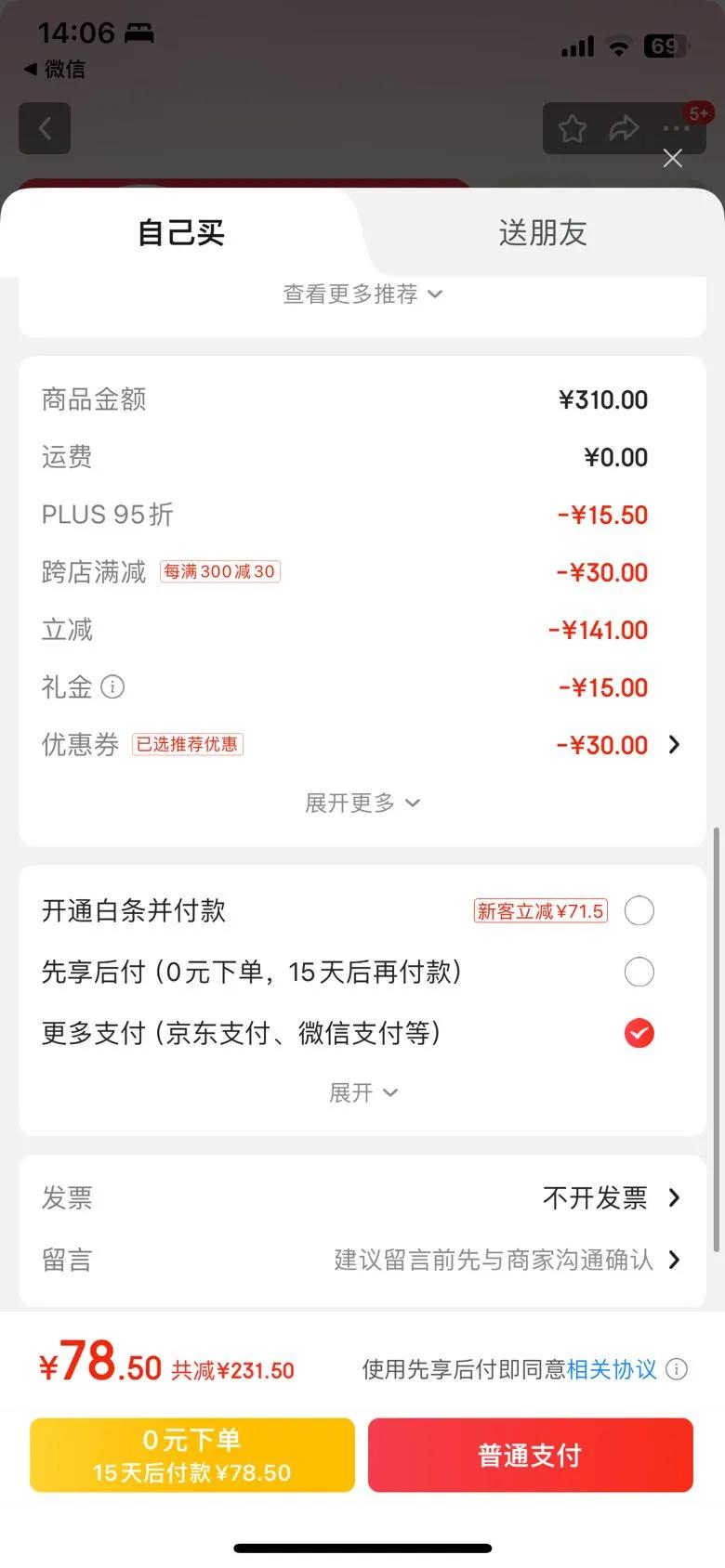Select 更多支付 payment option
The image size is (725, 1568).
pos(639,1033)
